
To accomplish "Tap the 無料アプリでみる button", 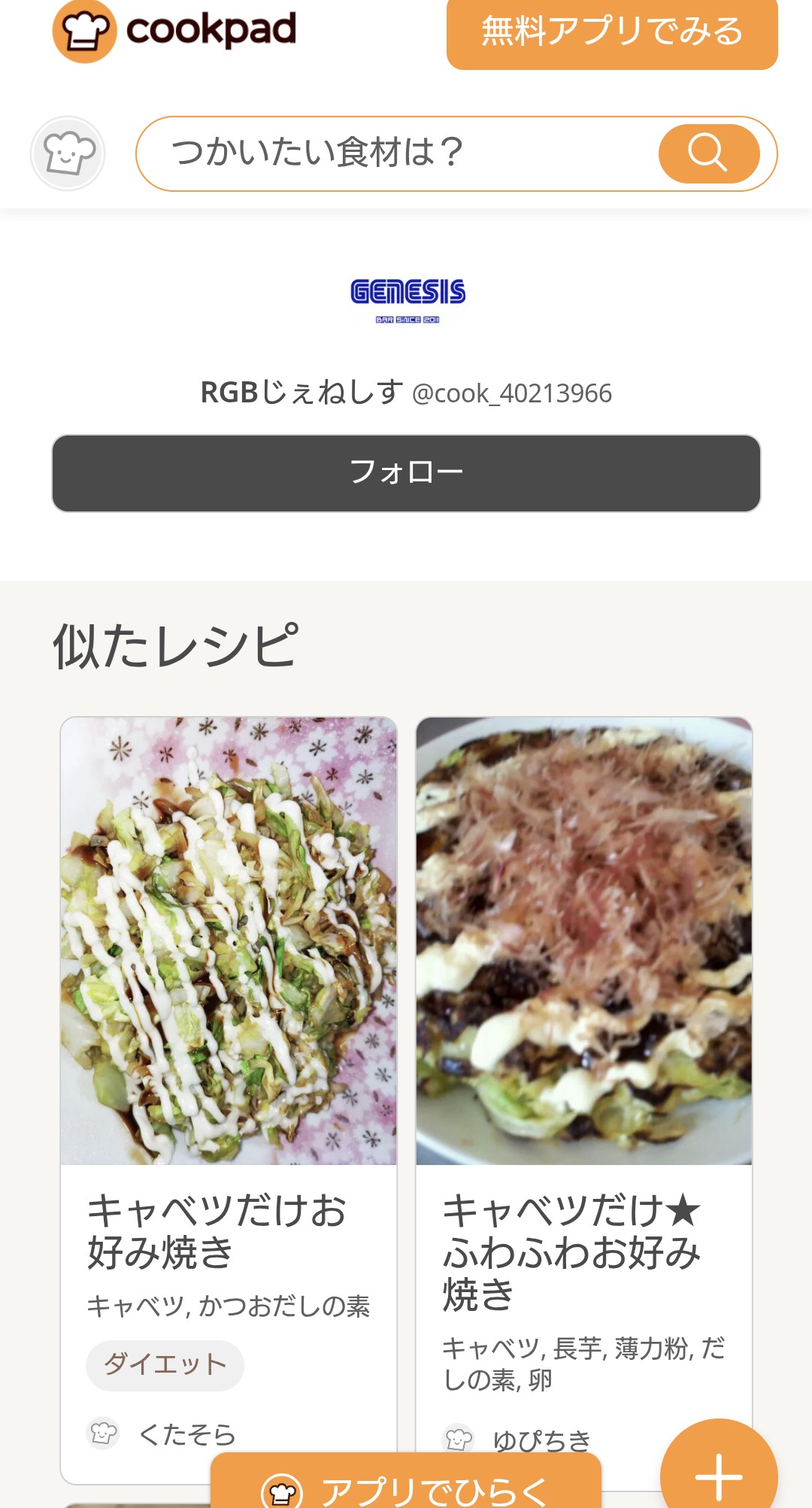I will (612, 32).
